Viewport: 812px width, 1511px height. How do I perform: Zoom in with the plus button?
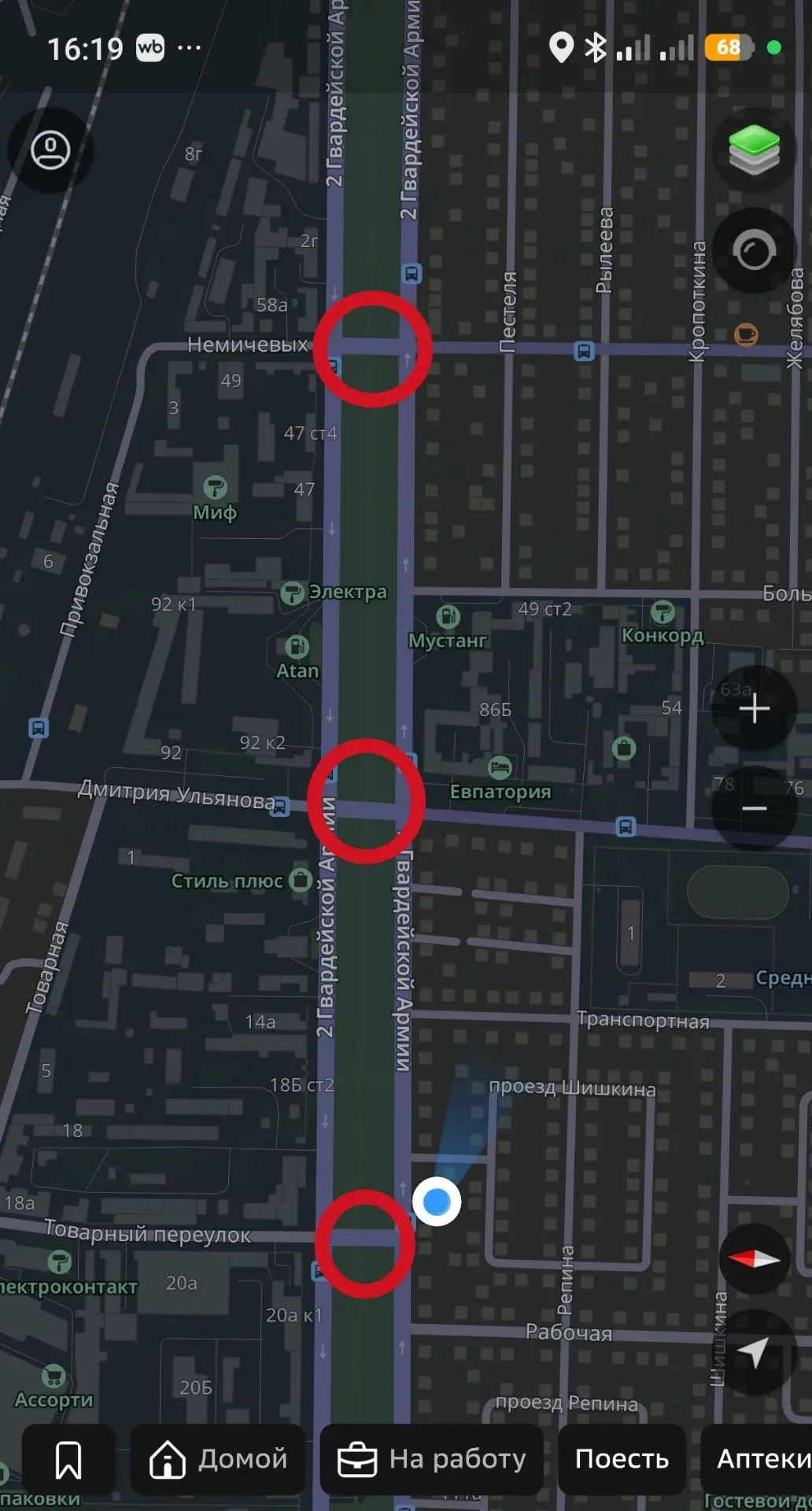point(754,708)
